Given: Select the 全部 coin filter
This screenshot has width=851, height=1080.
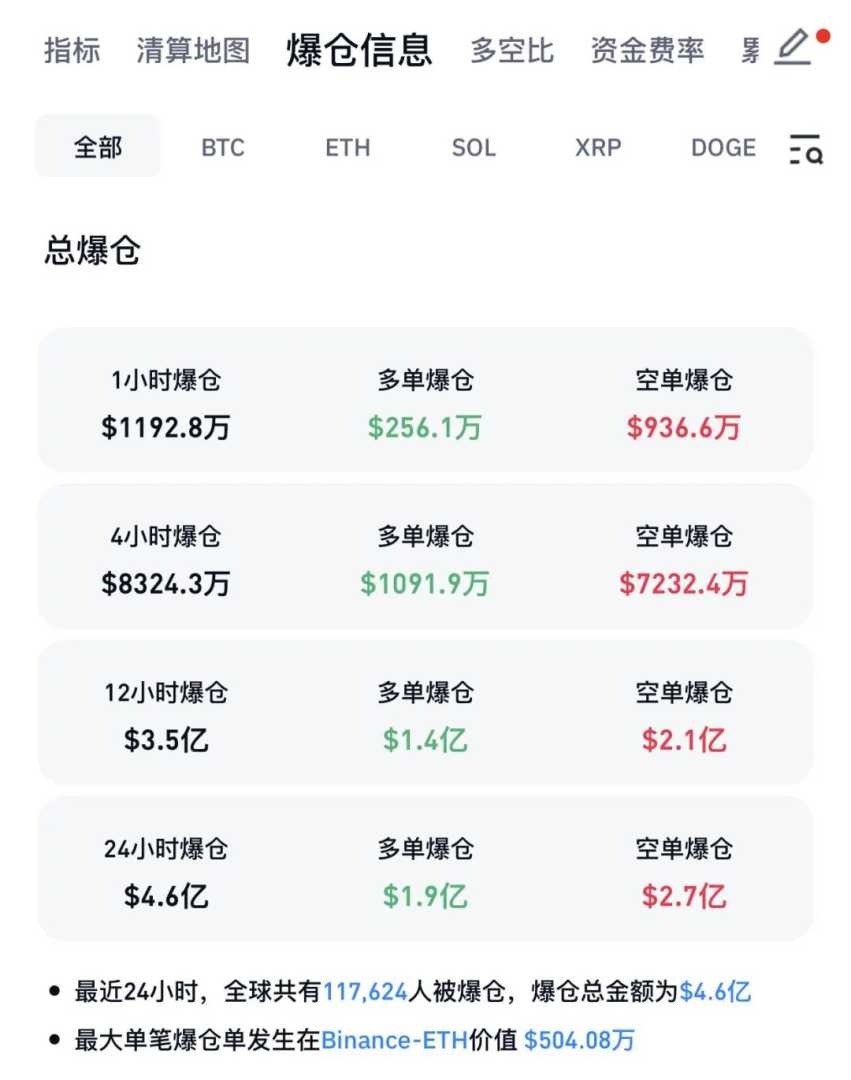Looking at the screenshot, I should (98, 147).
